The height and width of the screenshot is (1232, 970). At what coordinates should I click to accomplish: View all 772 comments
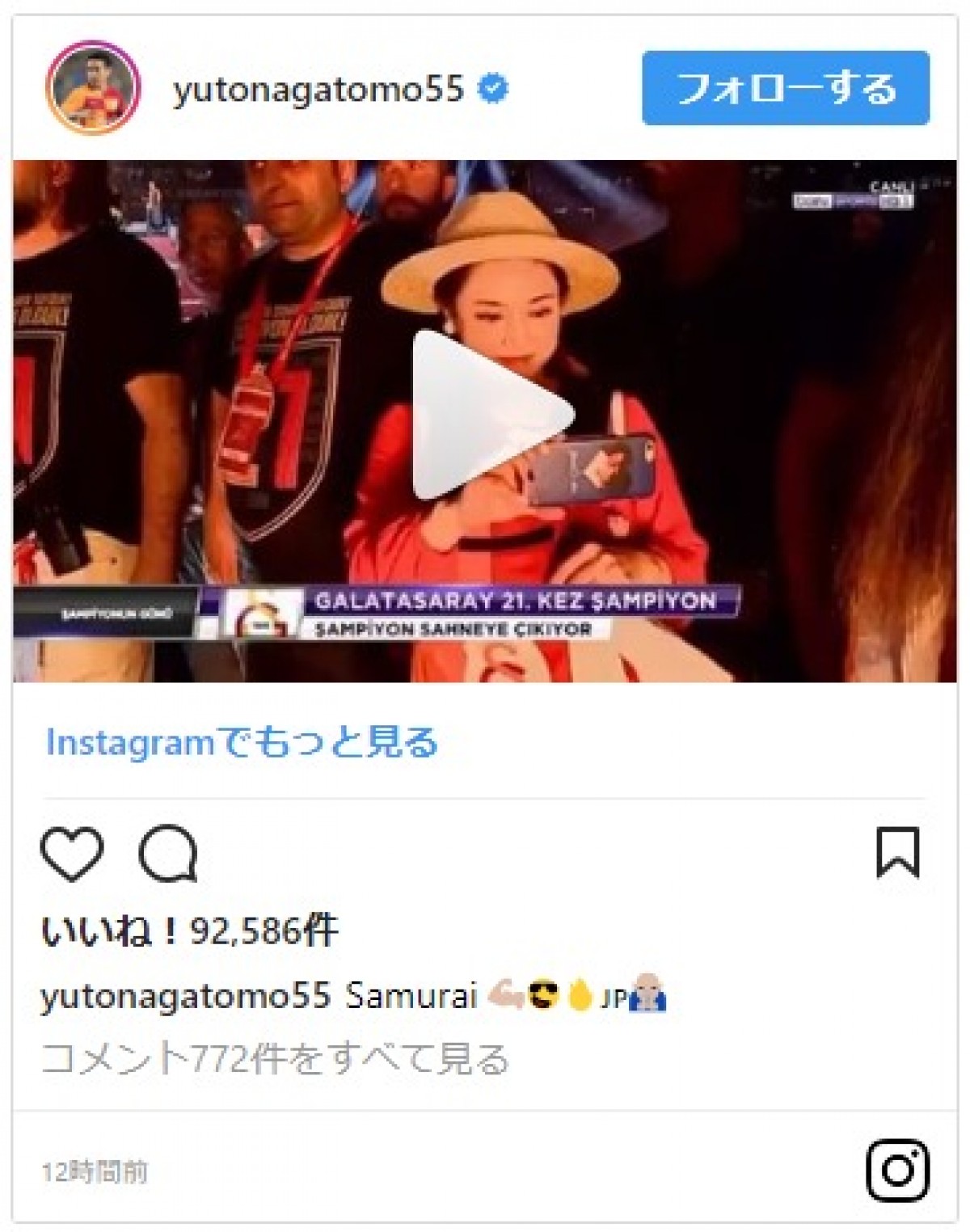point(275,1059)
